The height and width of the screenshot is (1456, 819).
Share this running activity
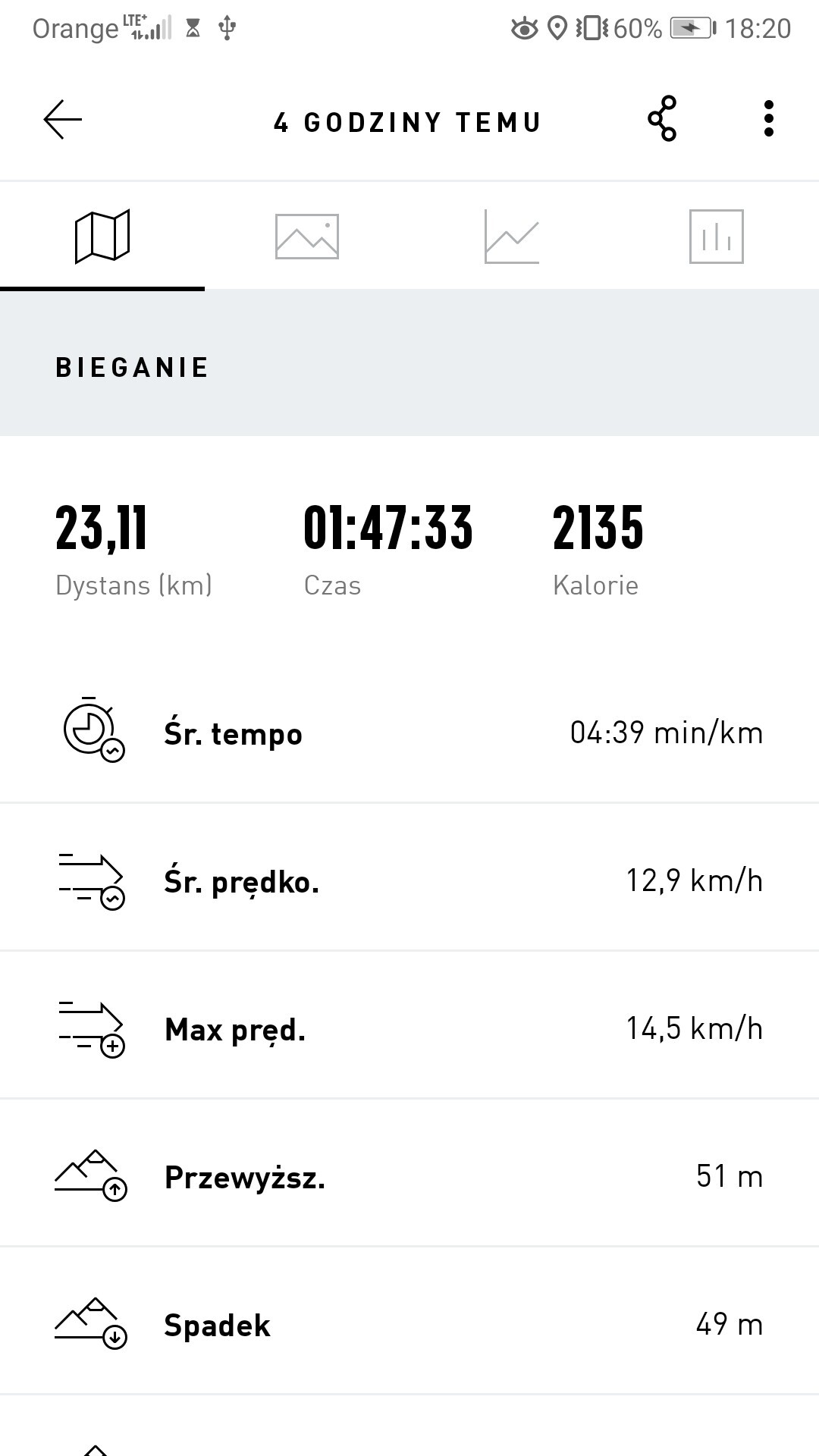pos(662,119)
